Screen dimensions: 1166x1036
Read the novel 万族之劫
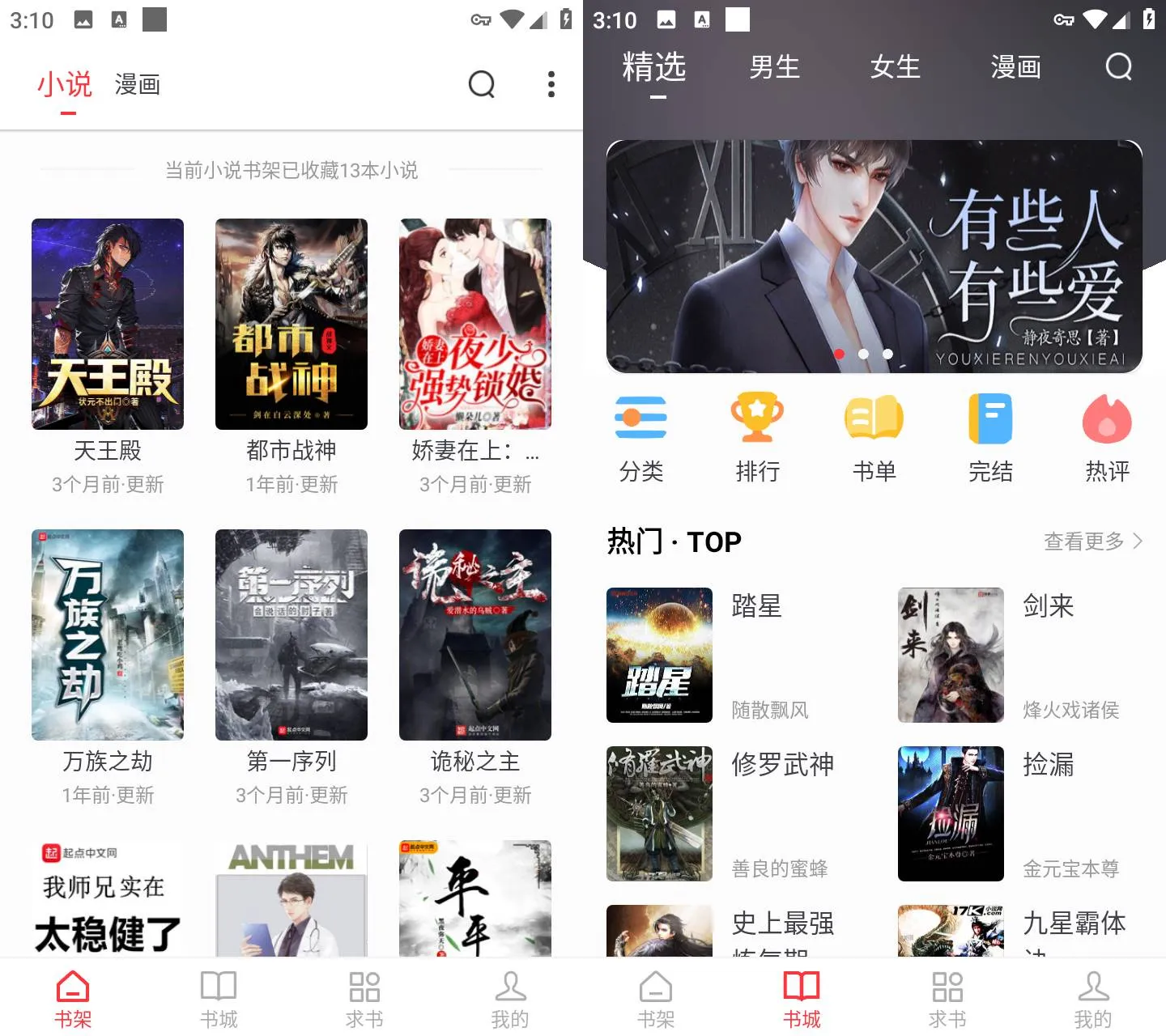point(108,635)
